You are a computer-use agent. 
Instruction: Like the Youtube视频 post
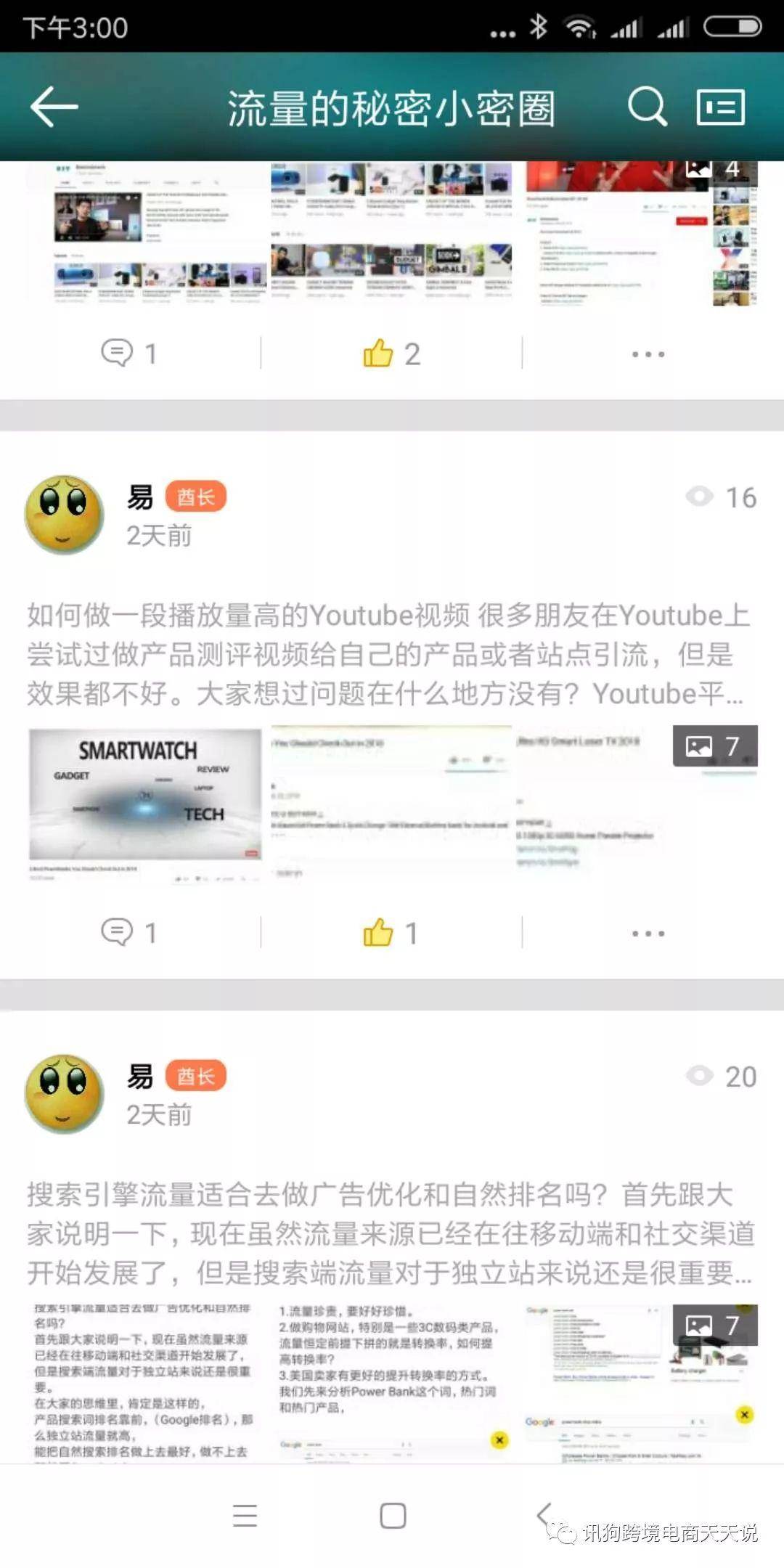point(390,933)
